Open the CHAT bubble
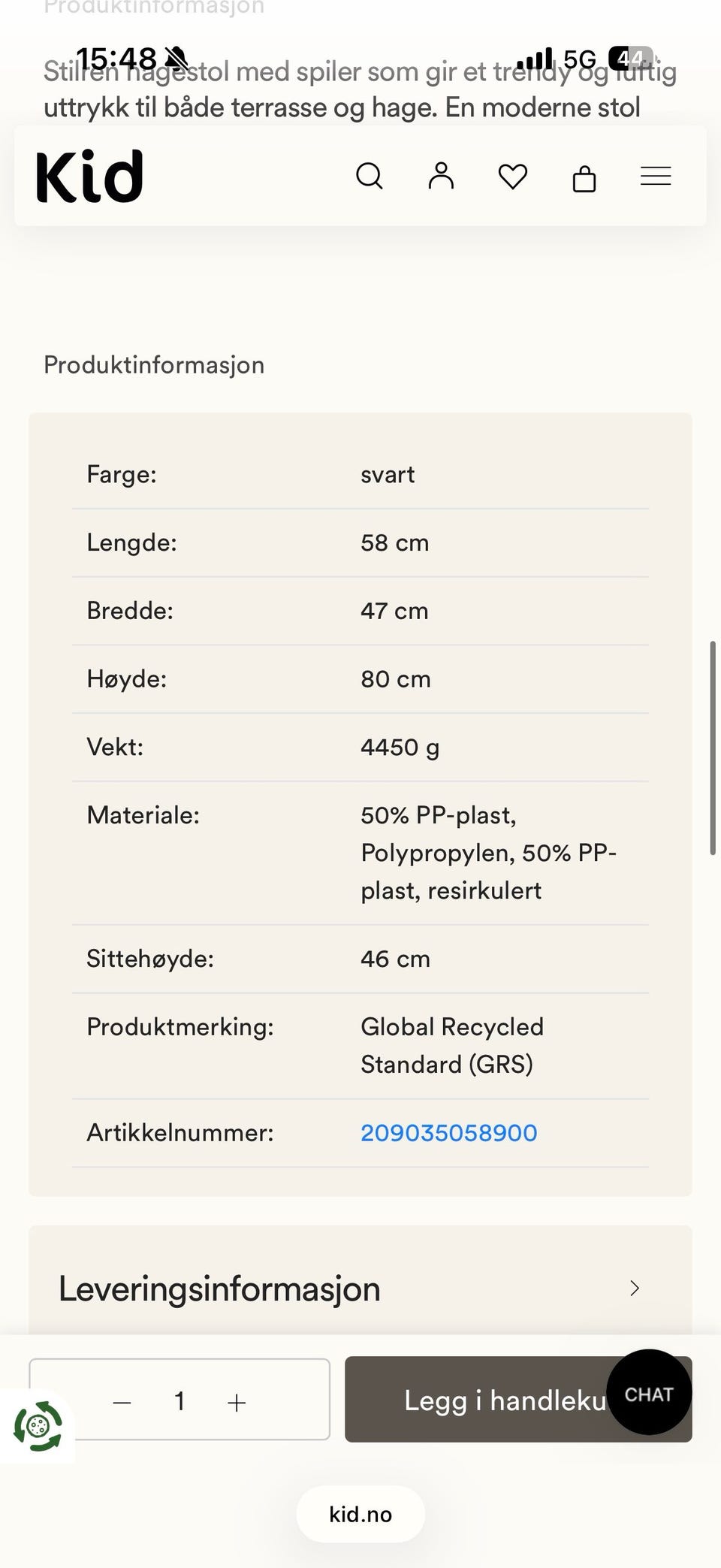 [649, 1392]
